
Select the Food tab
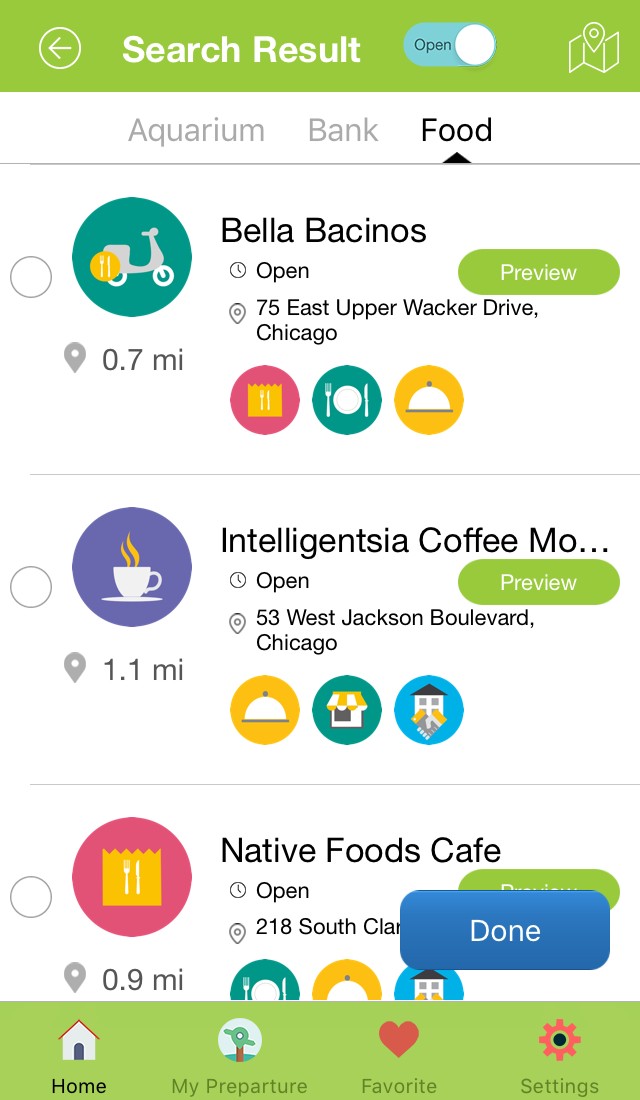click(x=456, y=130)
